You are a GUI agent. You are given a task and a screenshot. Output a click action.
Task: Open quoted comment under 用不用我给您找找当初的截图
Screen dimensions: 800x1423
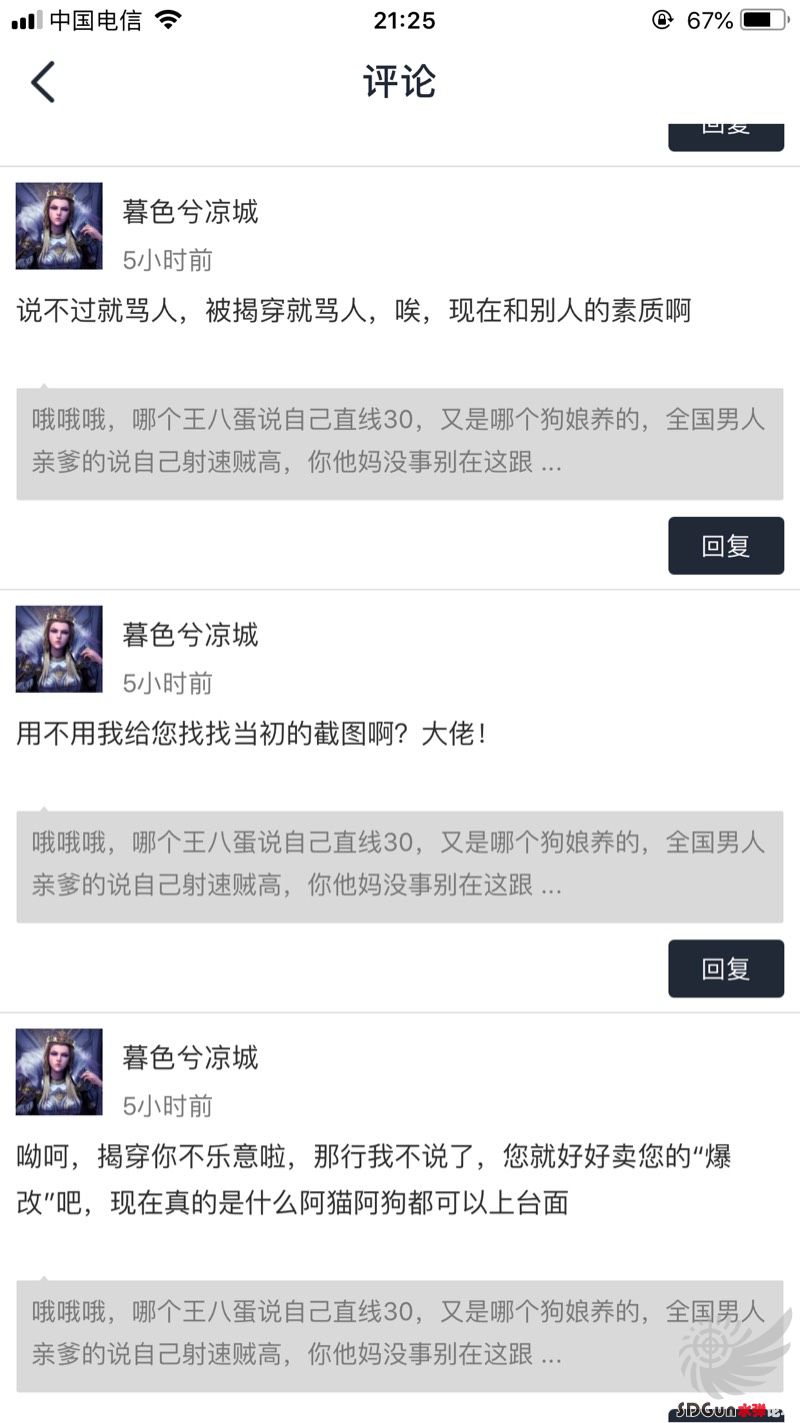(399, 866)
